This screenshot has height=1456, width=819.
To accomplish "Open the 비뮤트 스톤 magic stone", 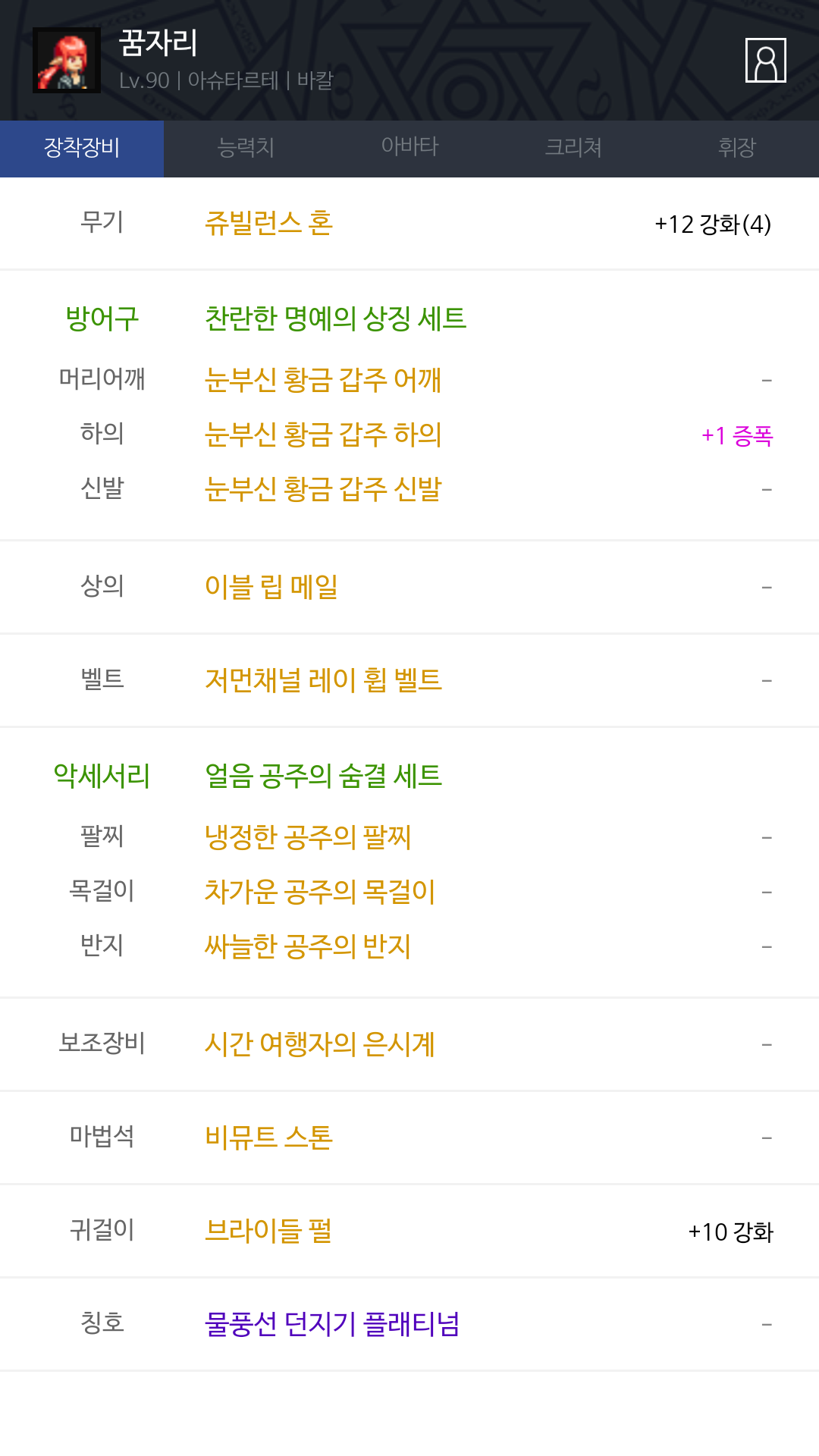I will 268,1137.
